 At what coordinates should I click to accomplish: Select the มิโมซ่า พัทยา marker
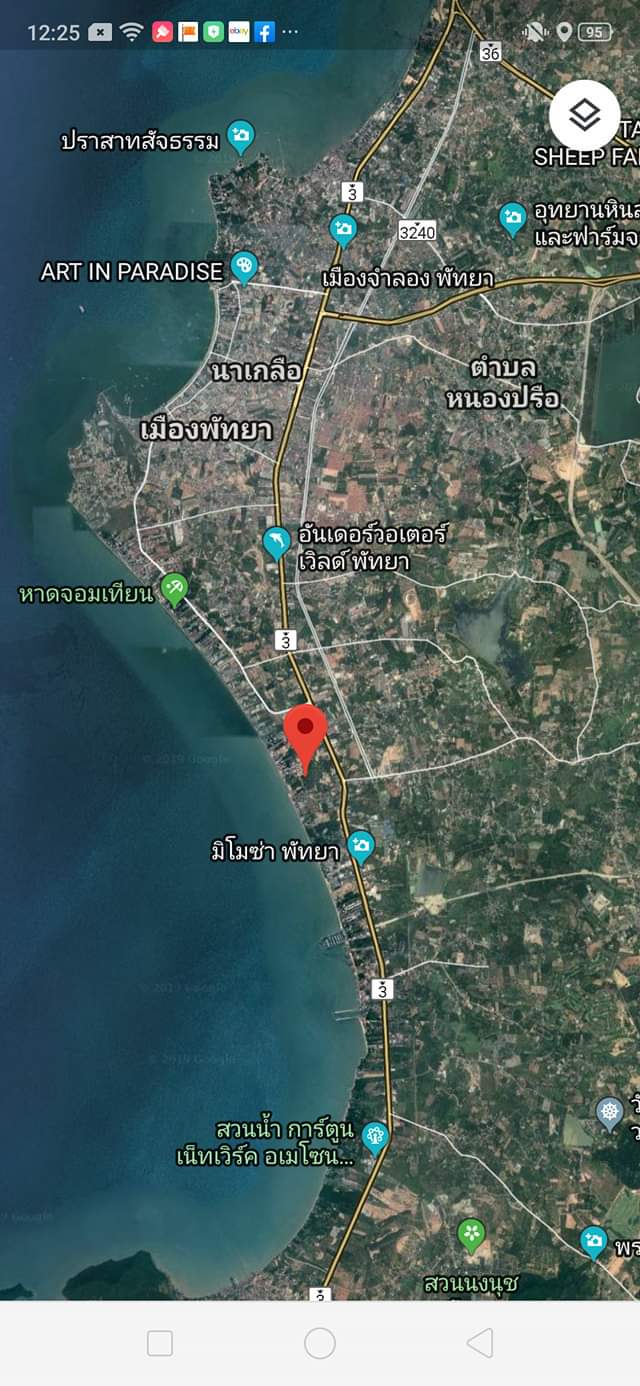coord(361,848)
